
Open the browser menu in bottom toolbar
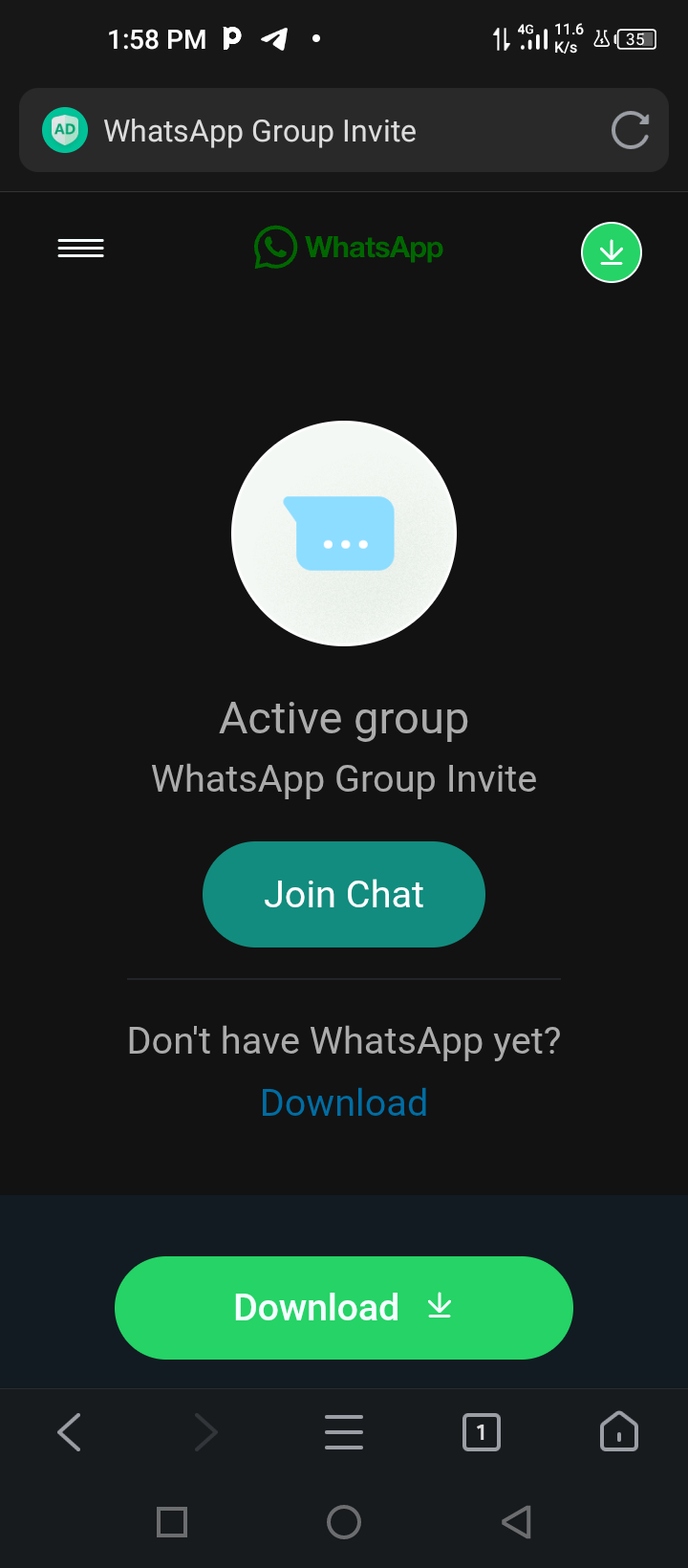[x=344, y=1432]
